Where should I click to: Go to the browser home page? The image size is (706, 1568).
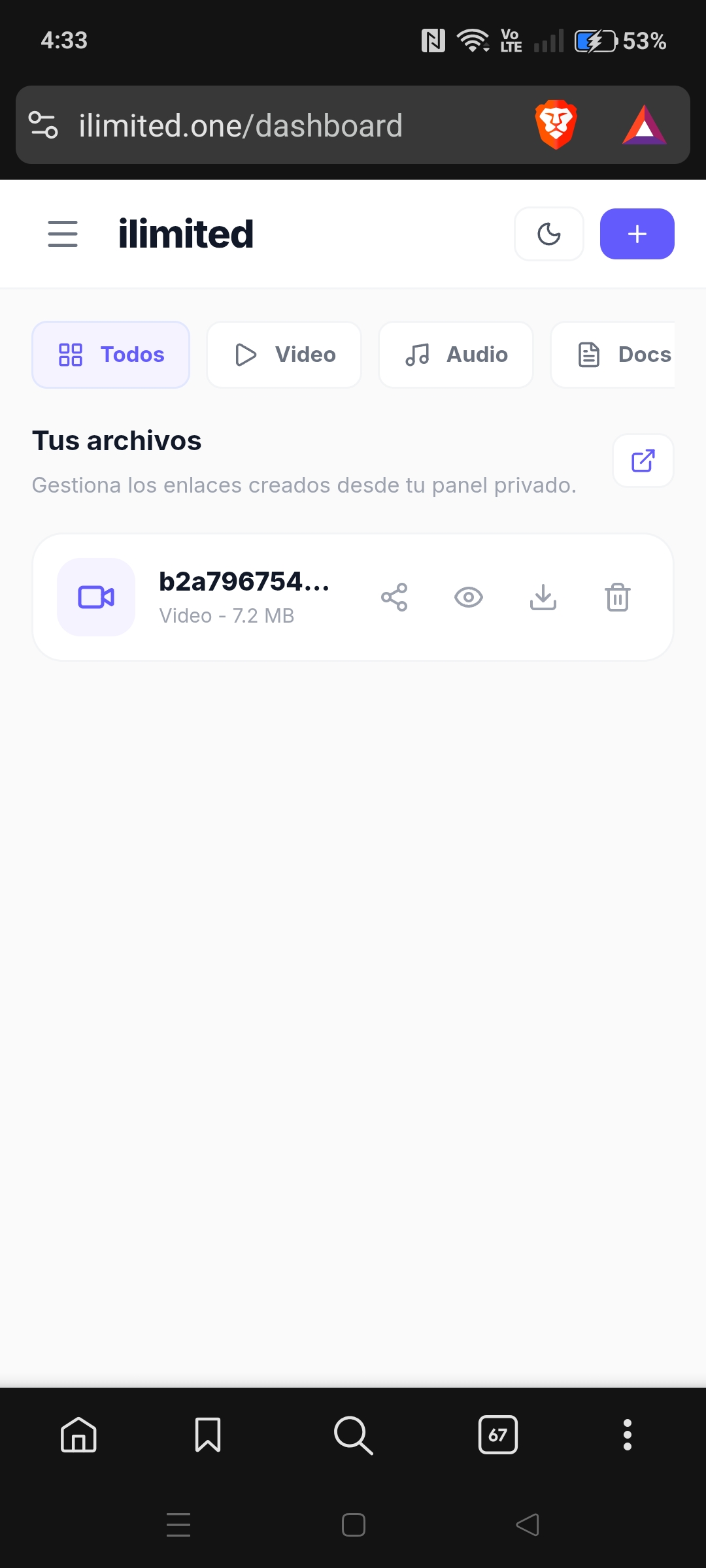coord(78,1435)
